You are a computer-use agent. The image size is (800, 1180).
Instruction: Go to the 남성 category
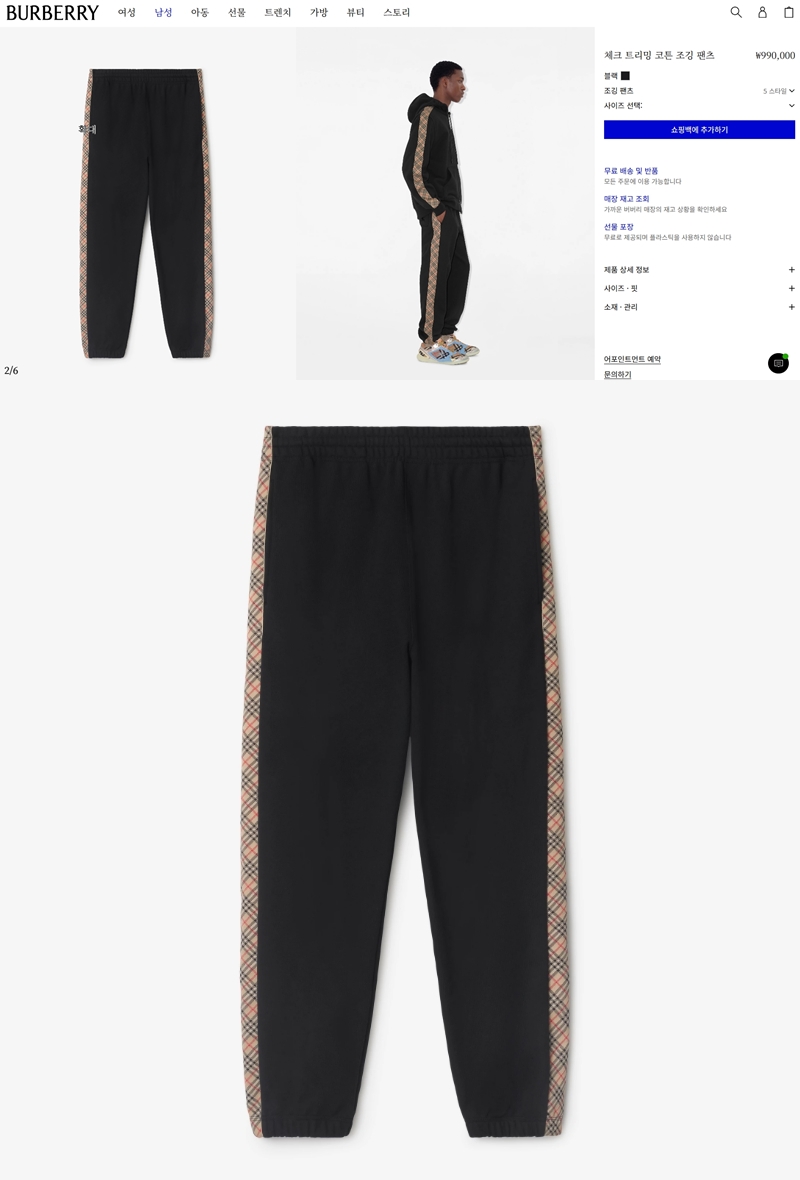tap(163, 12)
